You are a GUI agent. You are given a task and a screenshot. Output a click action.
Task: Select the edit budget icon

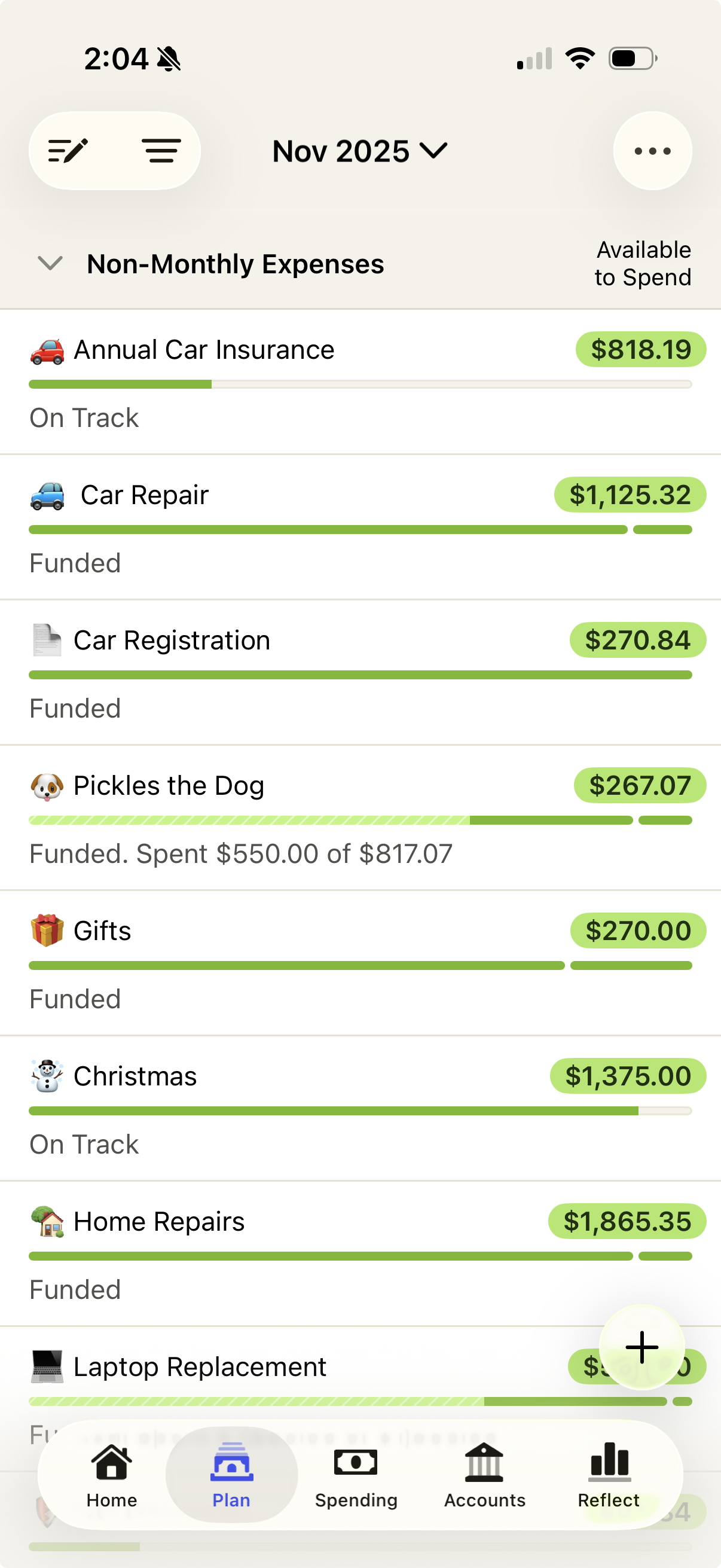[x=69, y=150]
